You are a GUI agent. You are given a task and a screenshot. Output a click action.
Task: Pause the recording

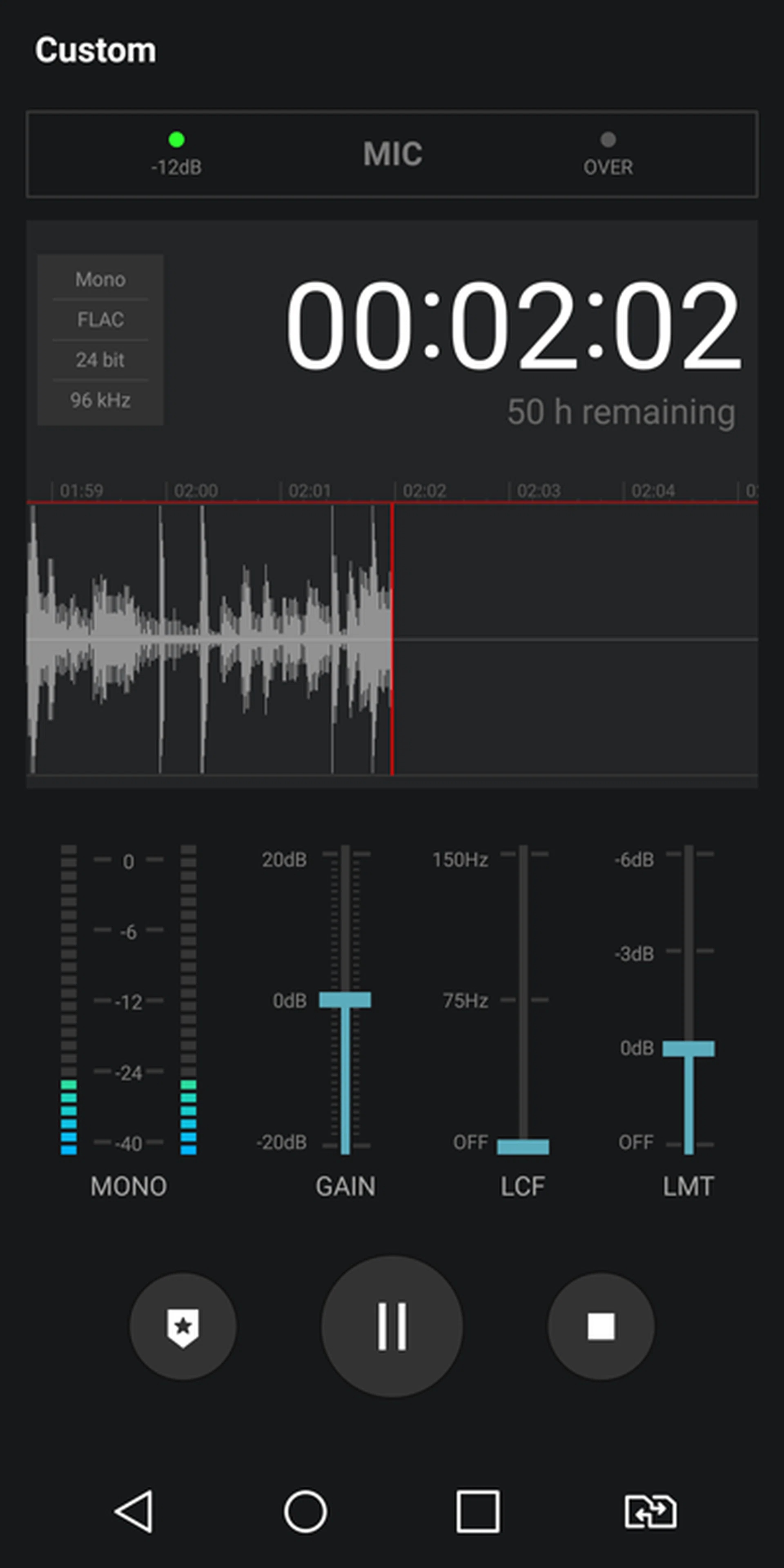click(x=392, y=1326)
